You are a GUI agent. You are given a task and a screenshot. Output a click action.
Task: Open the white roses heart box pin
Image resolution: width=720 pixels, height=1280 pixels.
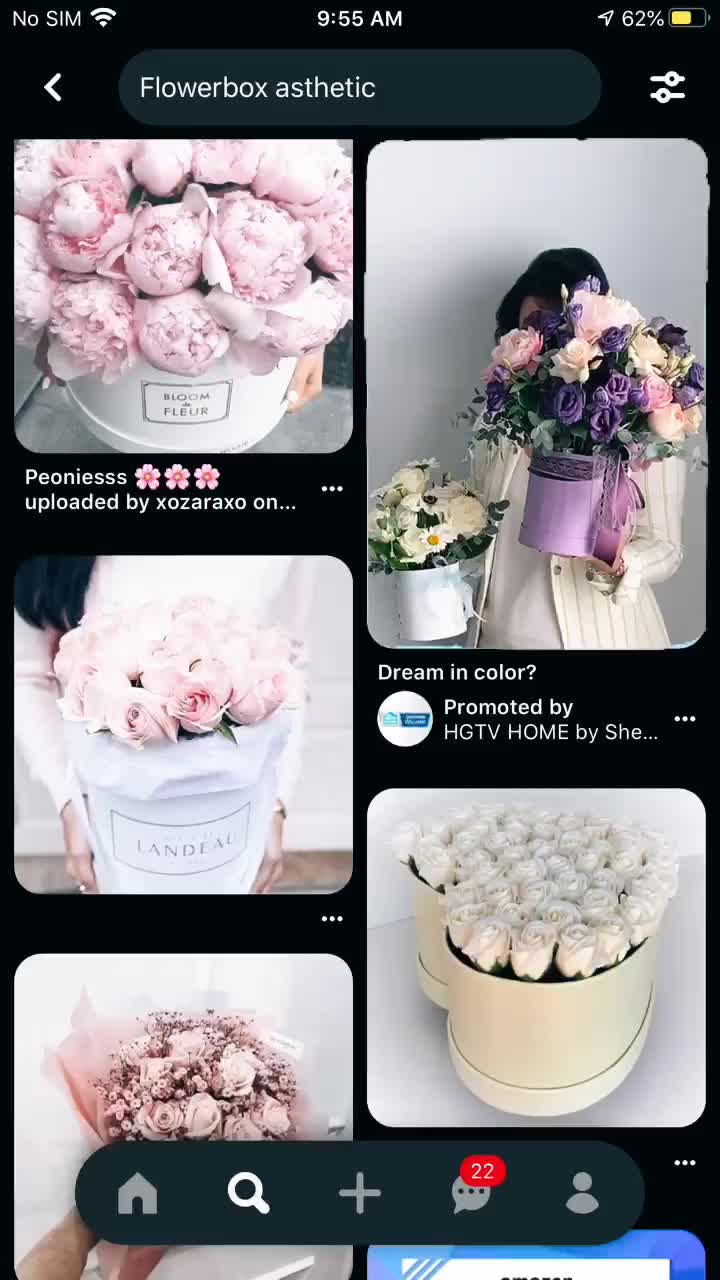coord(537,957)
